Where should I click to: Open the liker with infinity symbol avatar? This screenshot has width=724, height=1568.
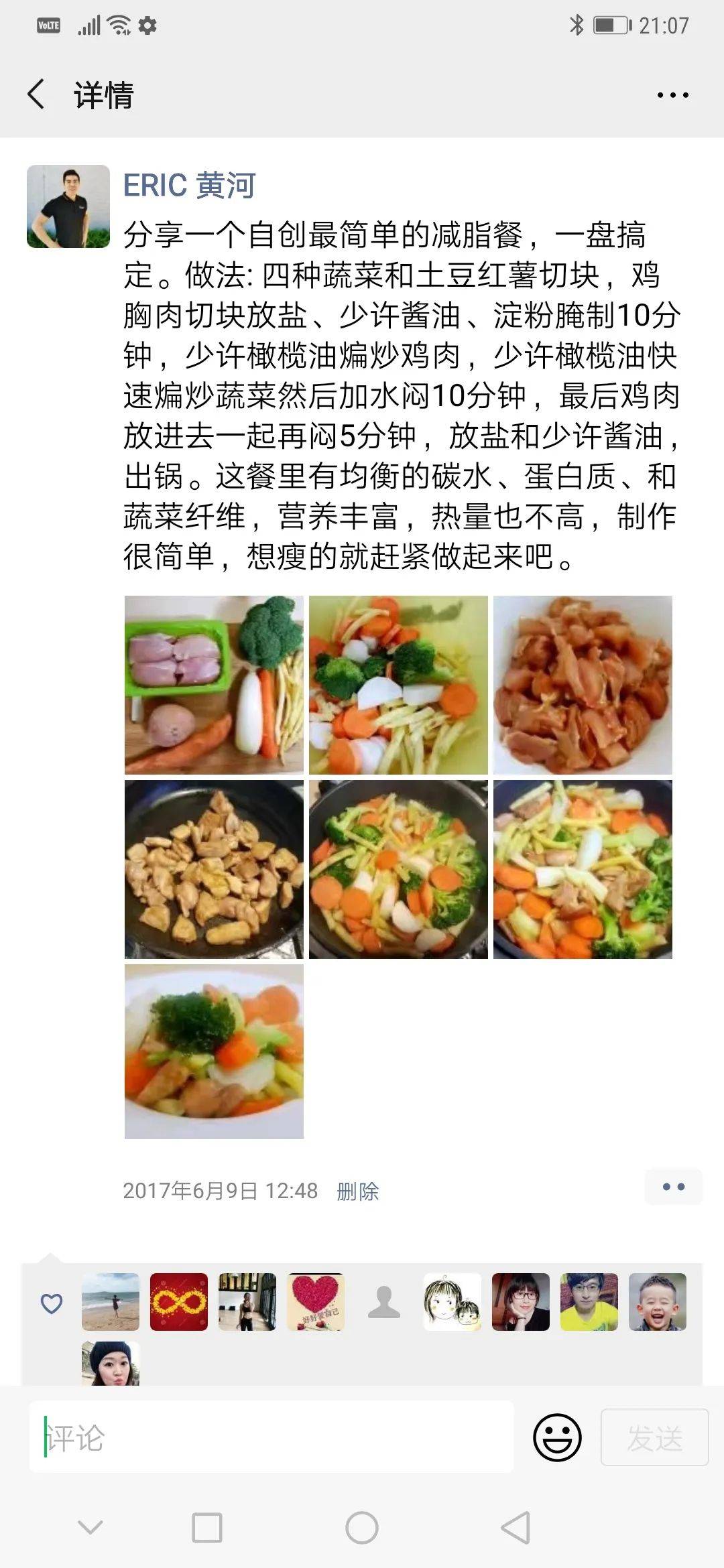coord(179,1301)
